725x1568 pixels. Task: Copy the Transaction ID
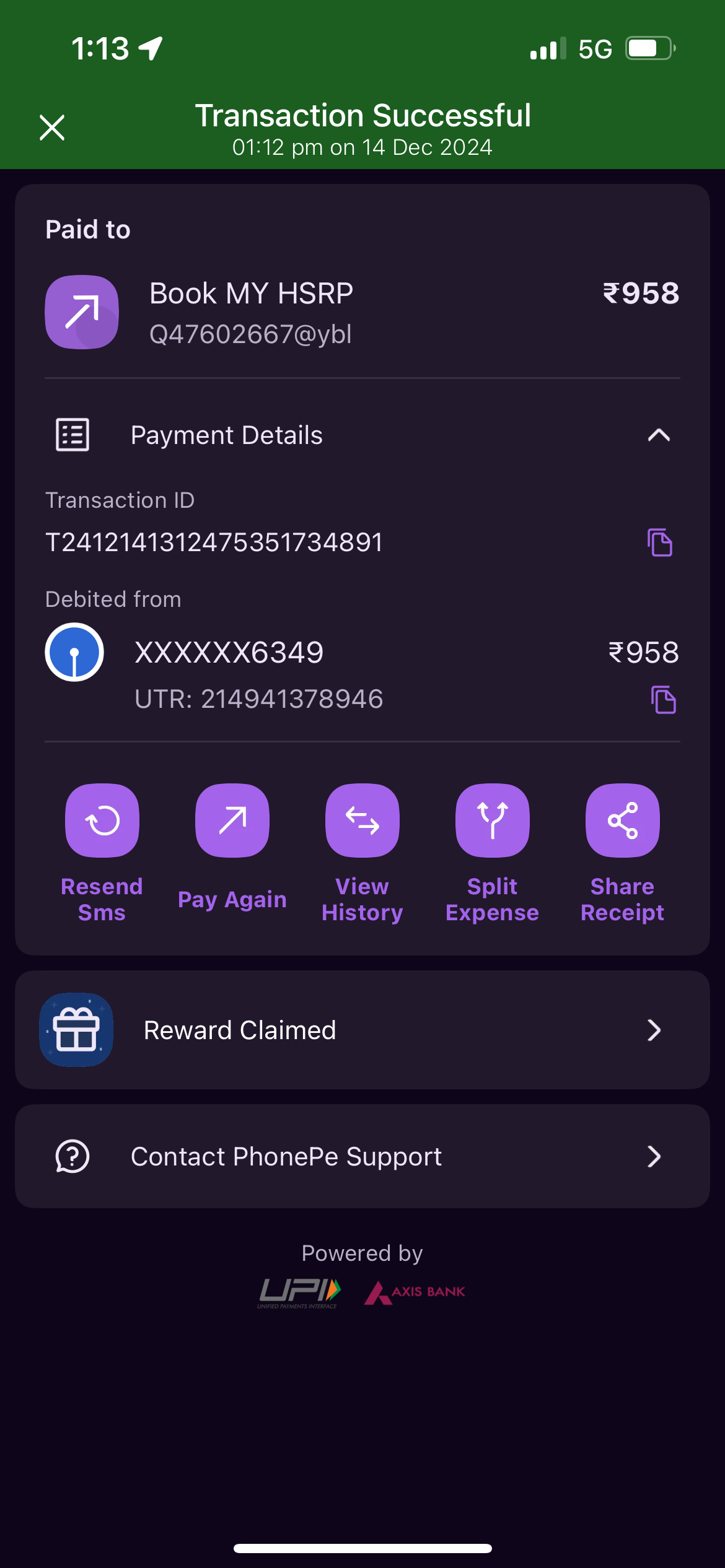660,543
